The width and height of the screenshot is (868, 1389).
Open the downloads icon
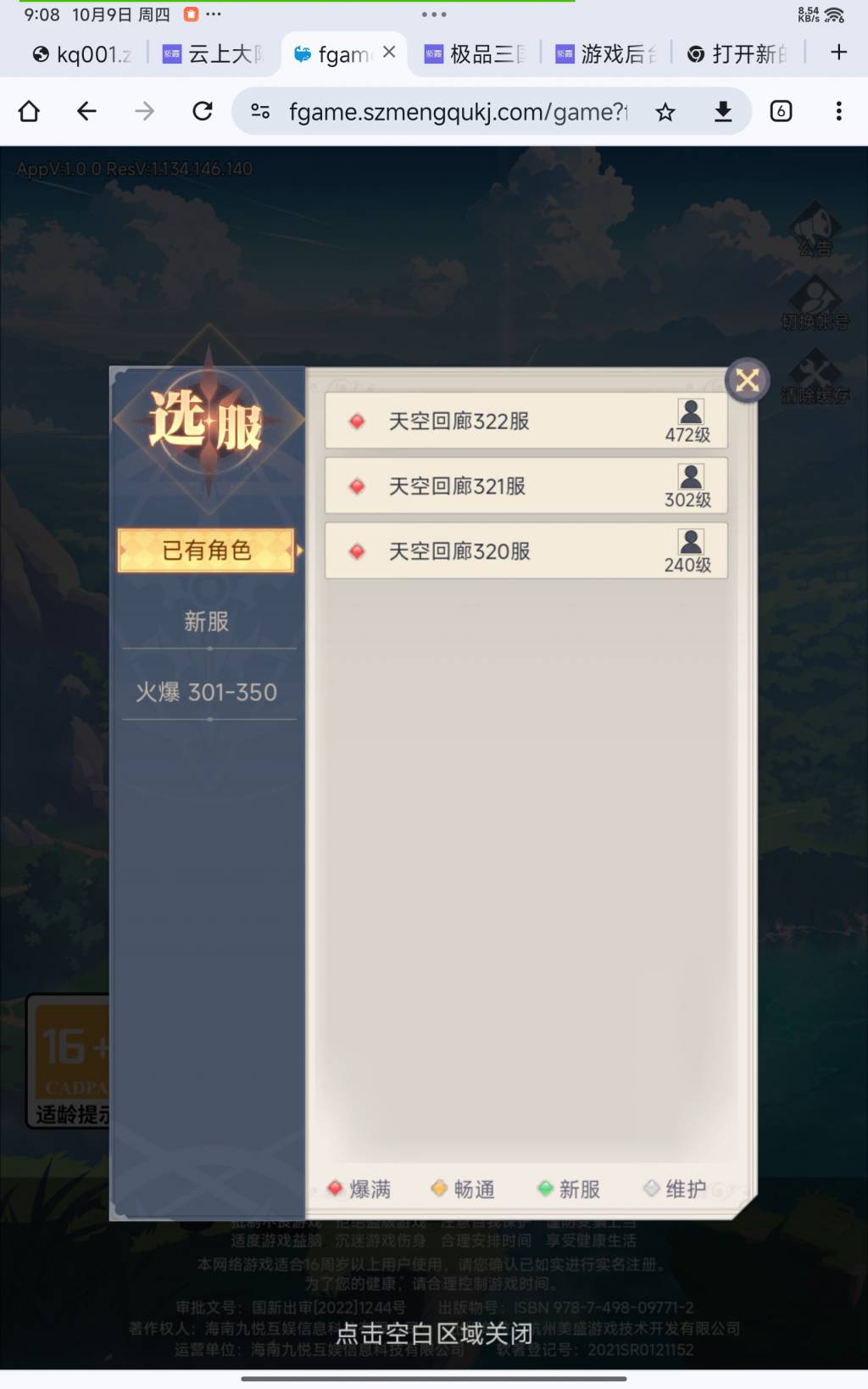point(723,111)
